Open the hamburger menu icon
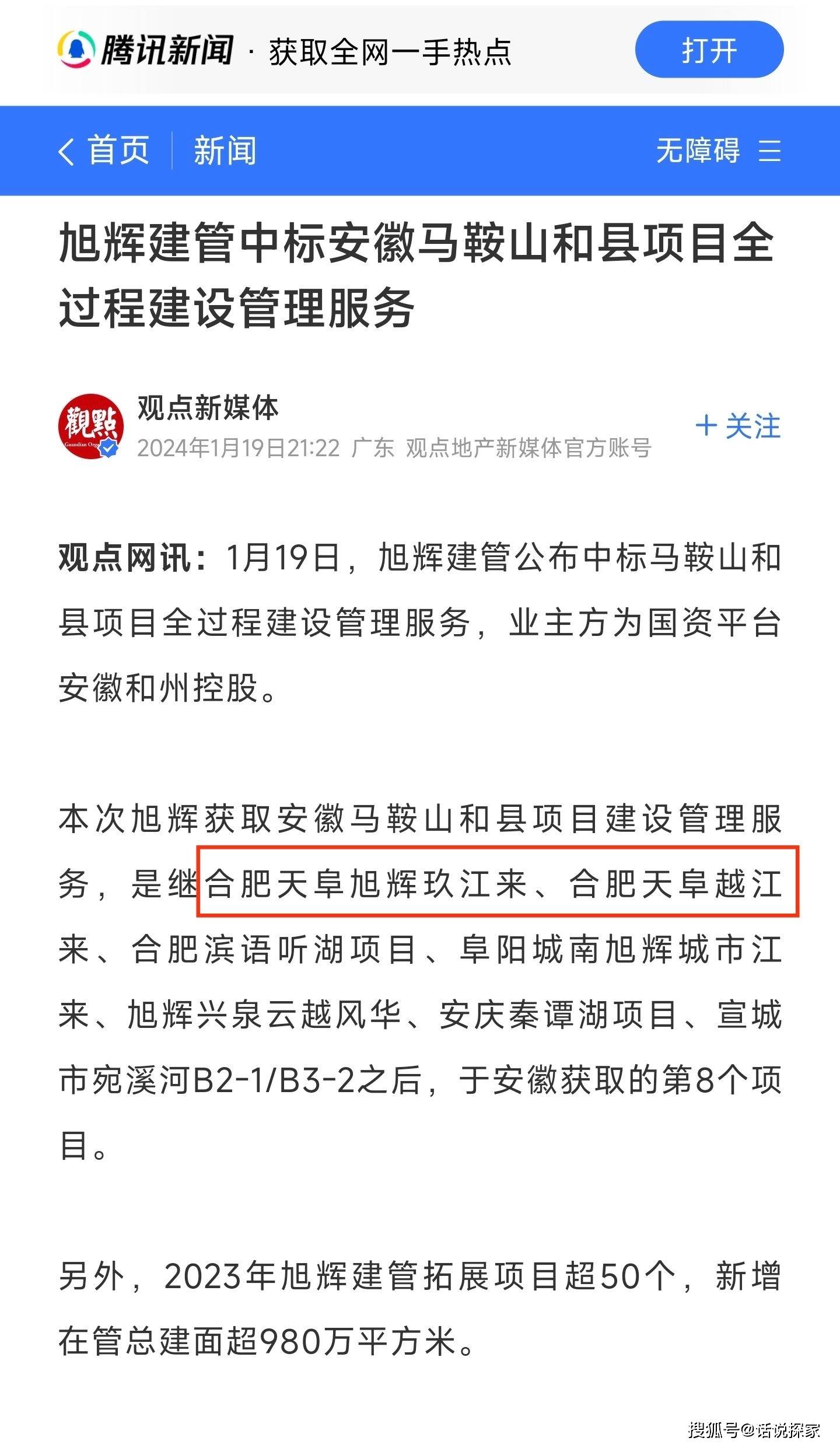This screenshot has width=840, height=1448. coord(769,151)
